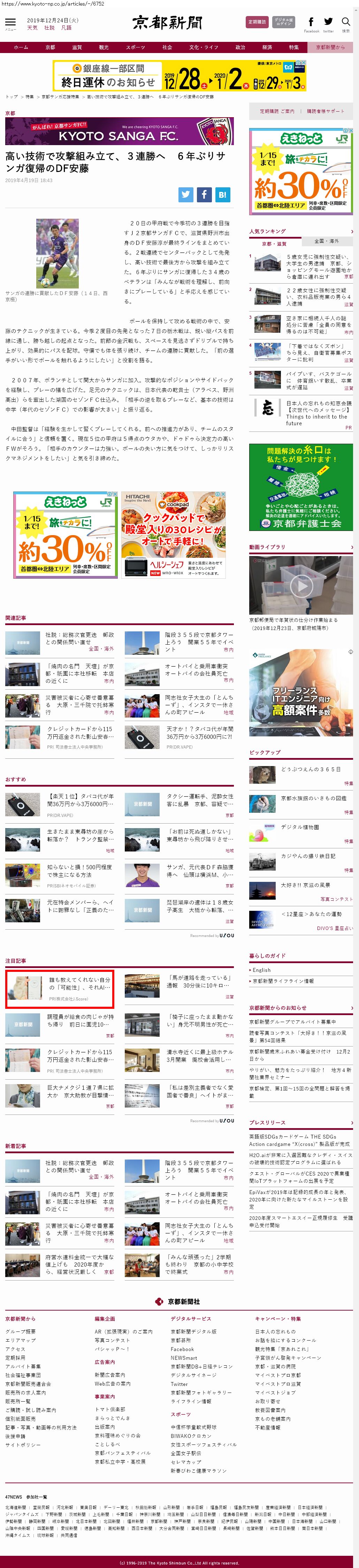The width and height of the screenshot is (359, 1568).
Task: Open the Facebook page icon in header
Action: pyautogui.click(x=311, y=23)
